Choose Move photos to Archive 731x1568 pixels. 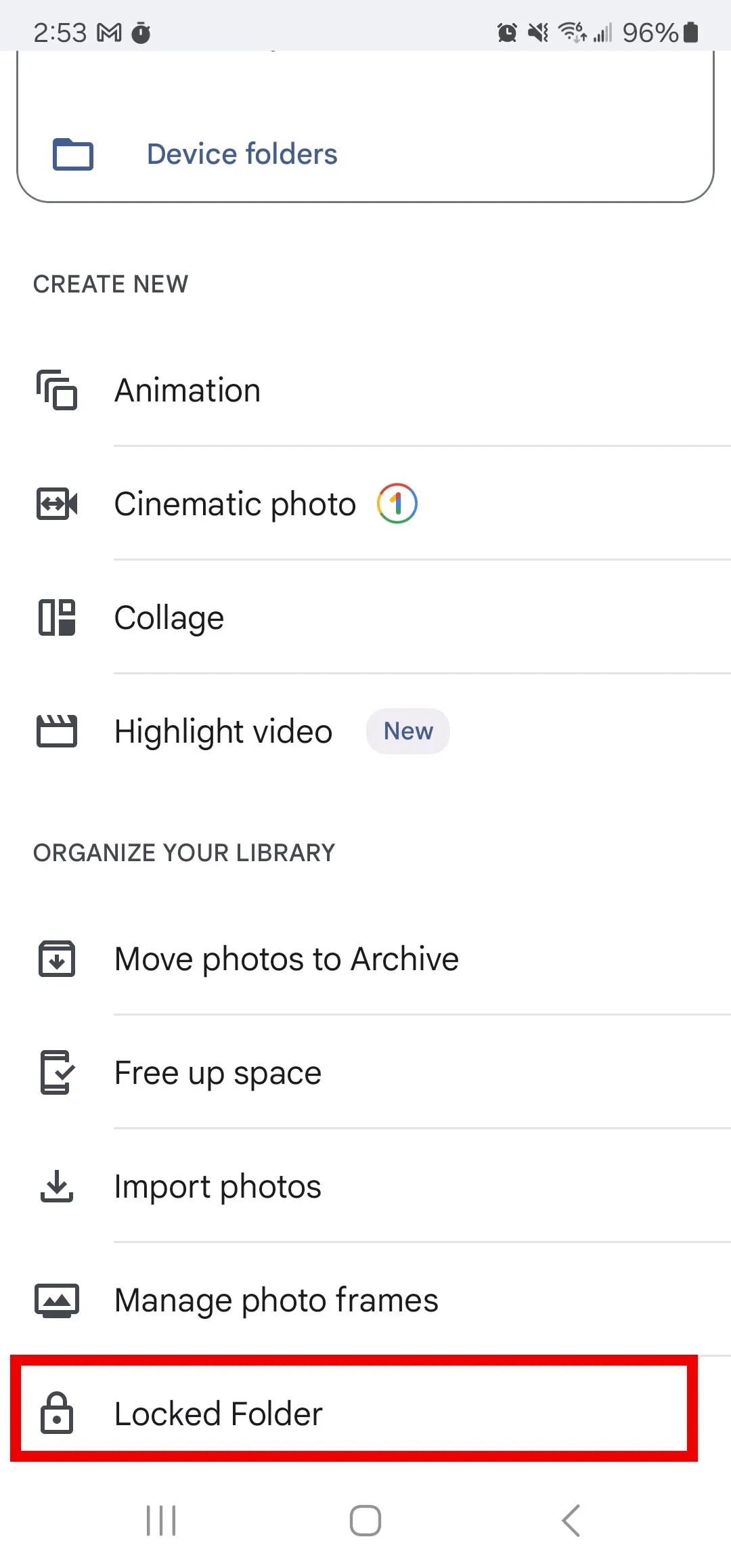pos(286,959)
